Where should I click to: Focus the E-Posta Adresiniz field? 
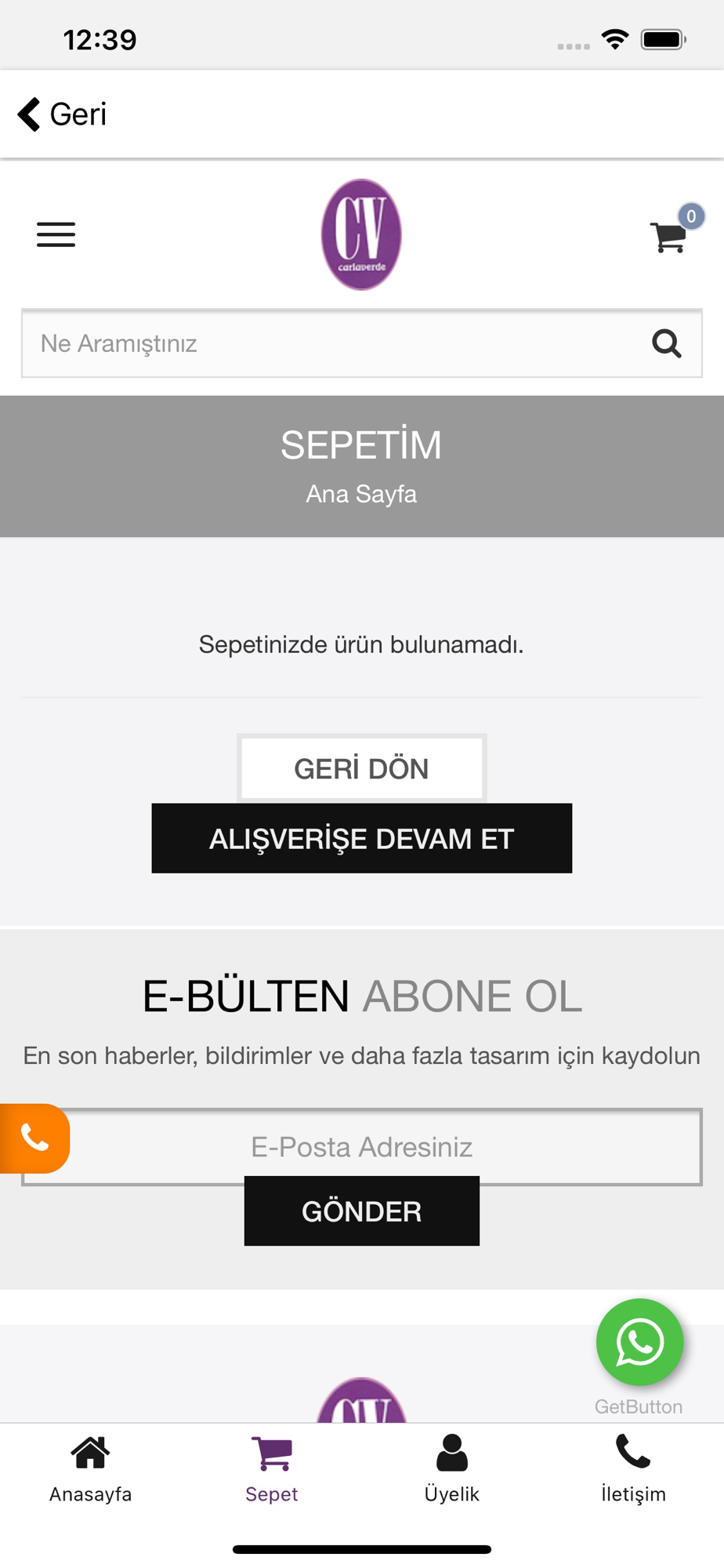362,1146
